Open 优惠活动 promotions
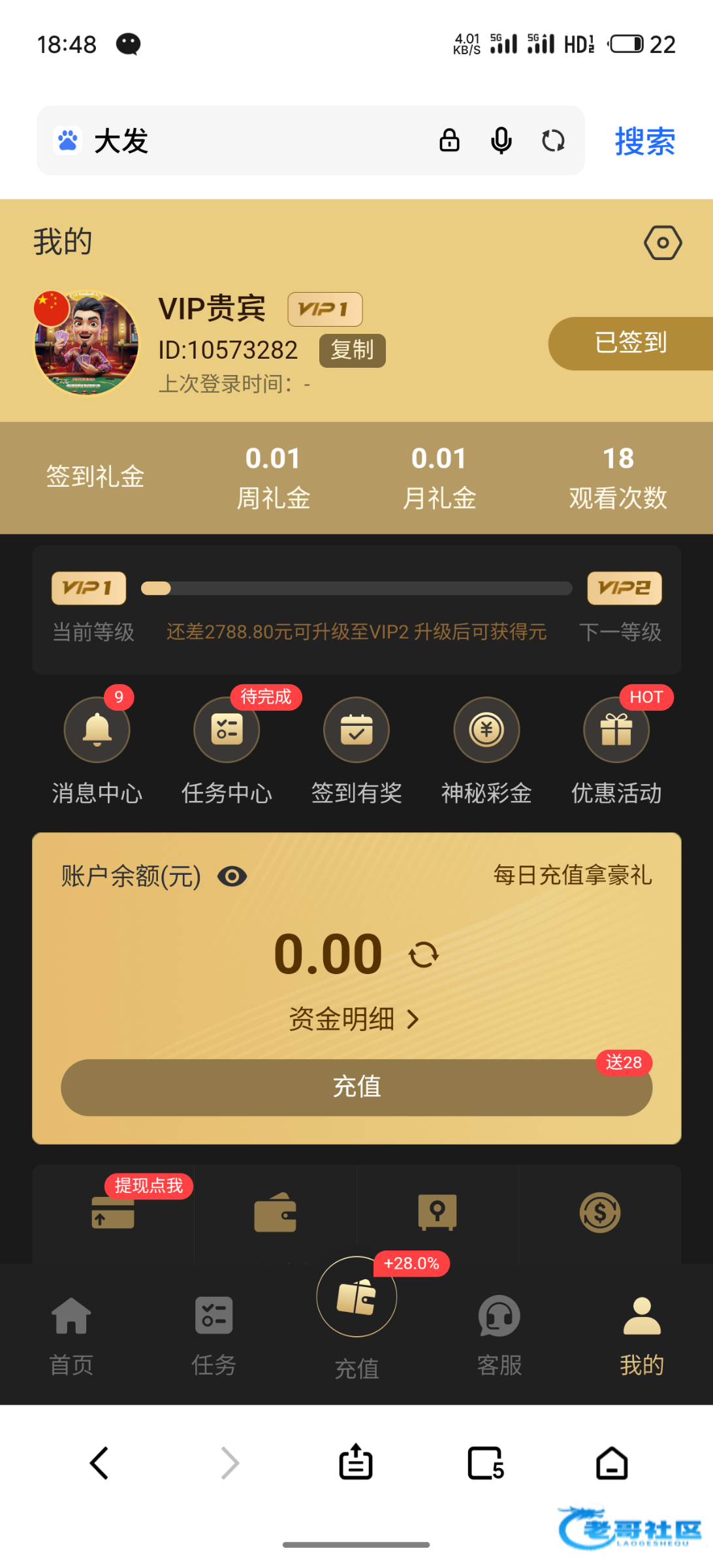Screen dimensions: 713x1568 (616, 730)
